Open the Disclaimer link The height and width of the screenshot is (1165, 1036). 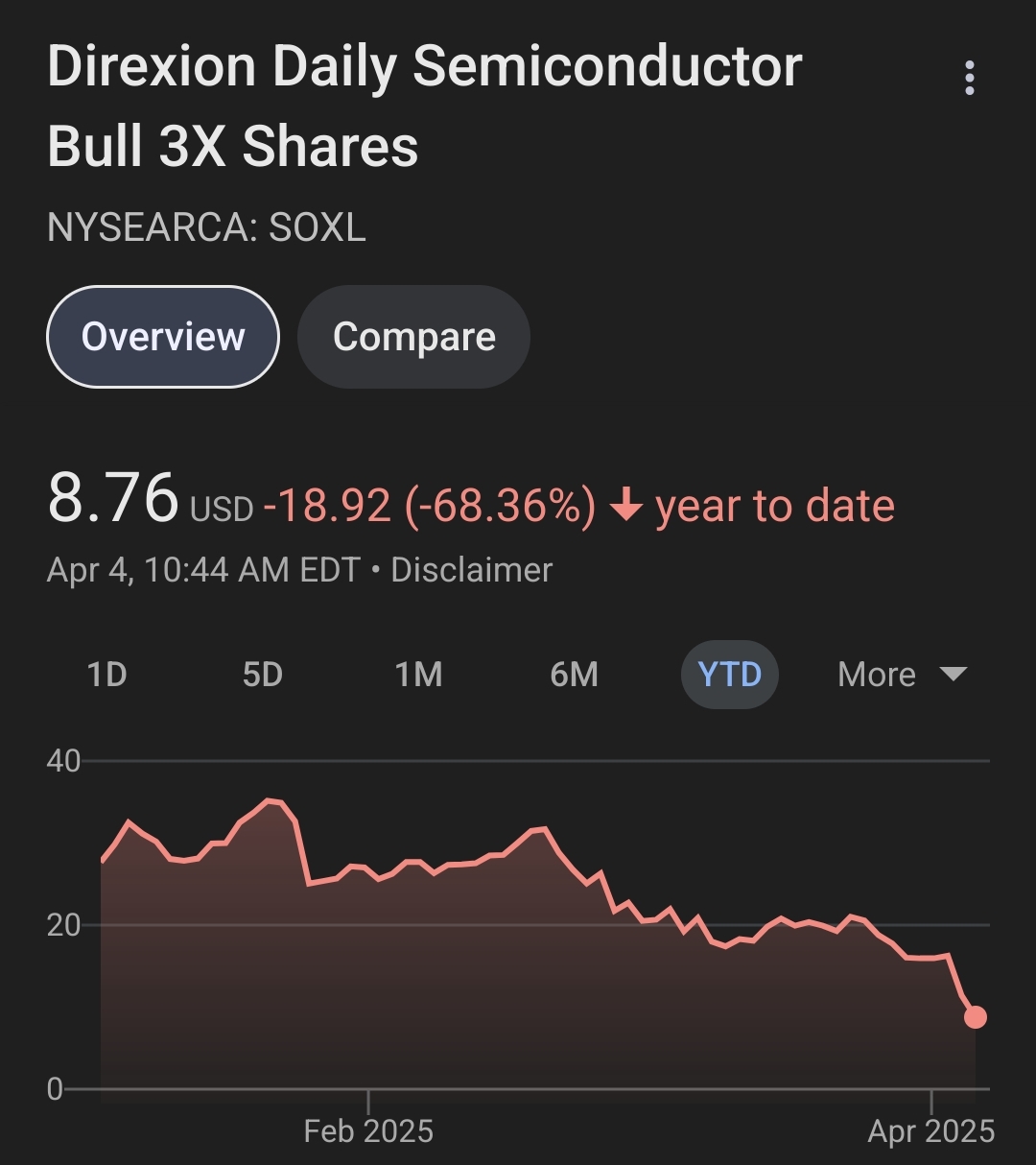pos(471,570)
